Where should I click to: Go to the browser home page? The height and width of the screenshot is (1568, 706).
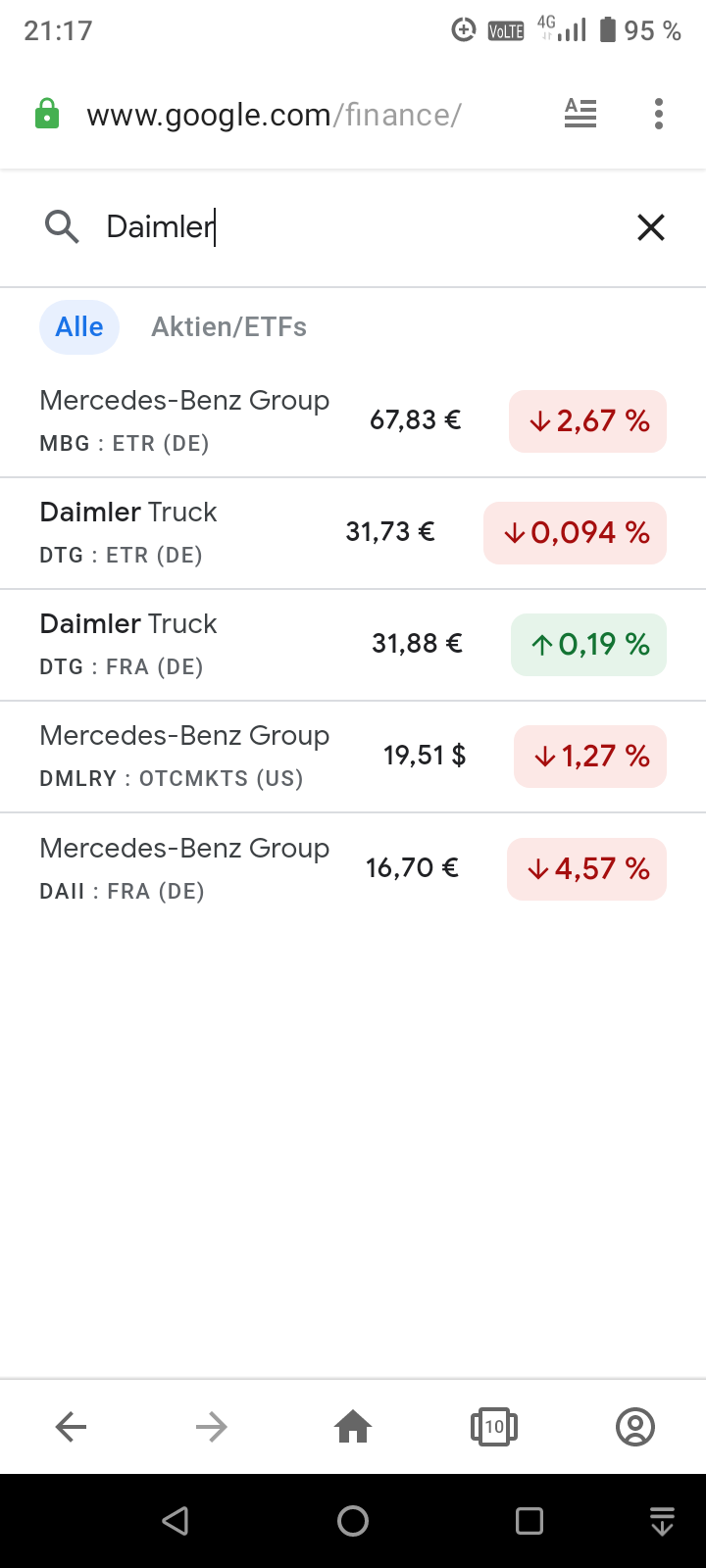(353, 1427)
